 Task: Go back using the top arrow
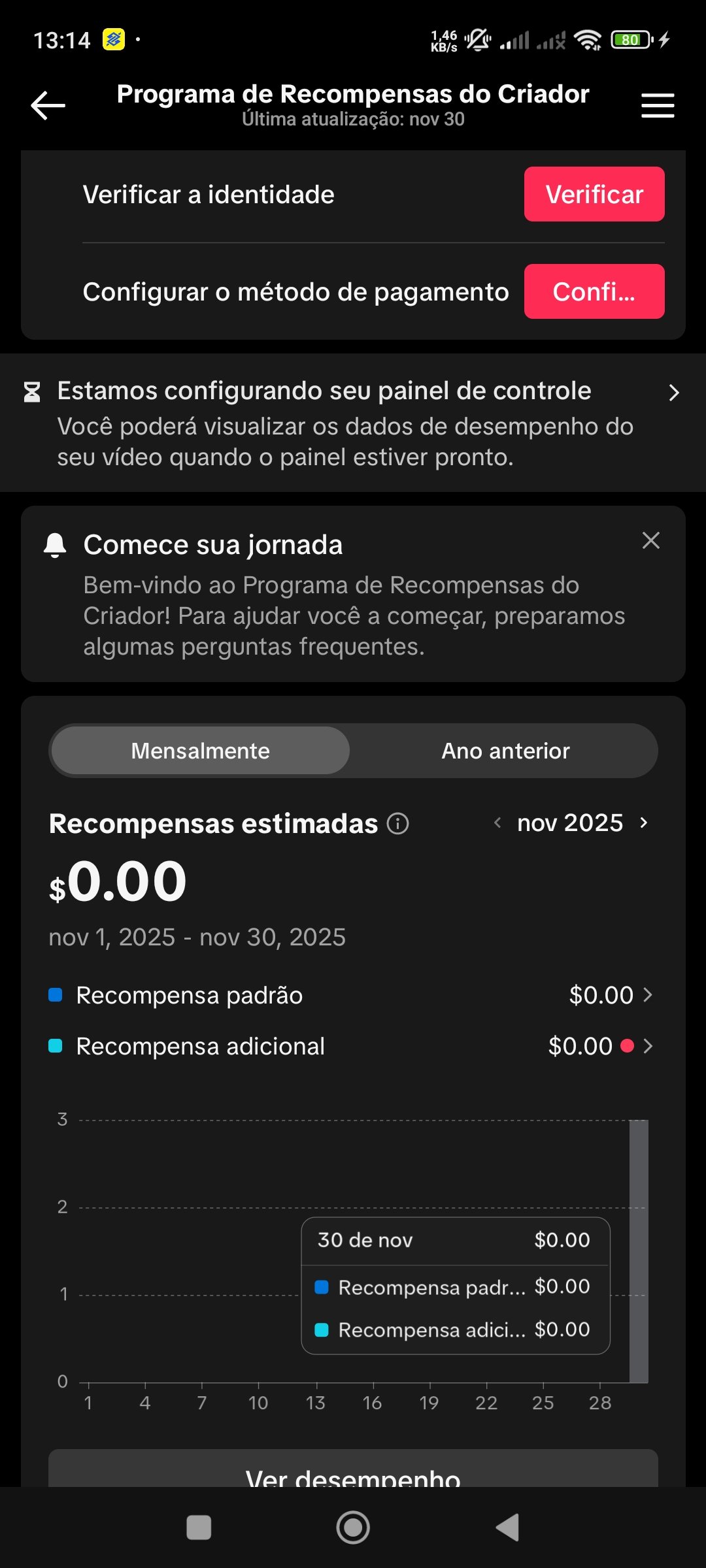[48, 105]
